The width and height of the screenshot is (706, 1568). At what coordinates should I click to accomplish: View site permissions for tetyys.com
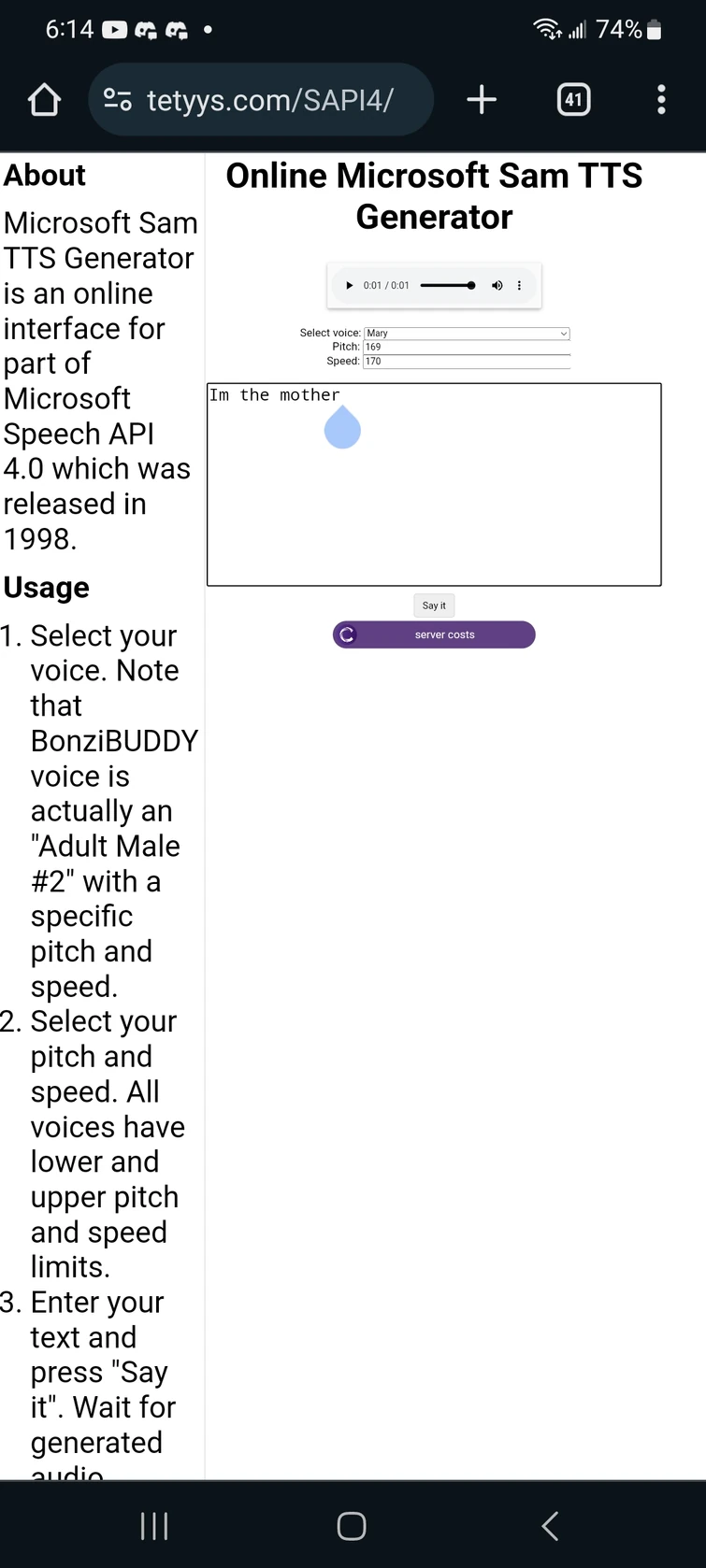pos(116,99)
